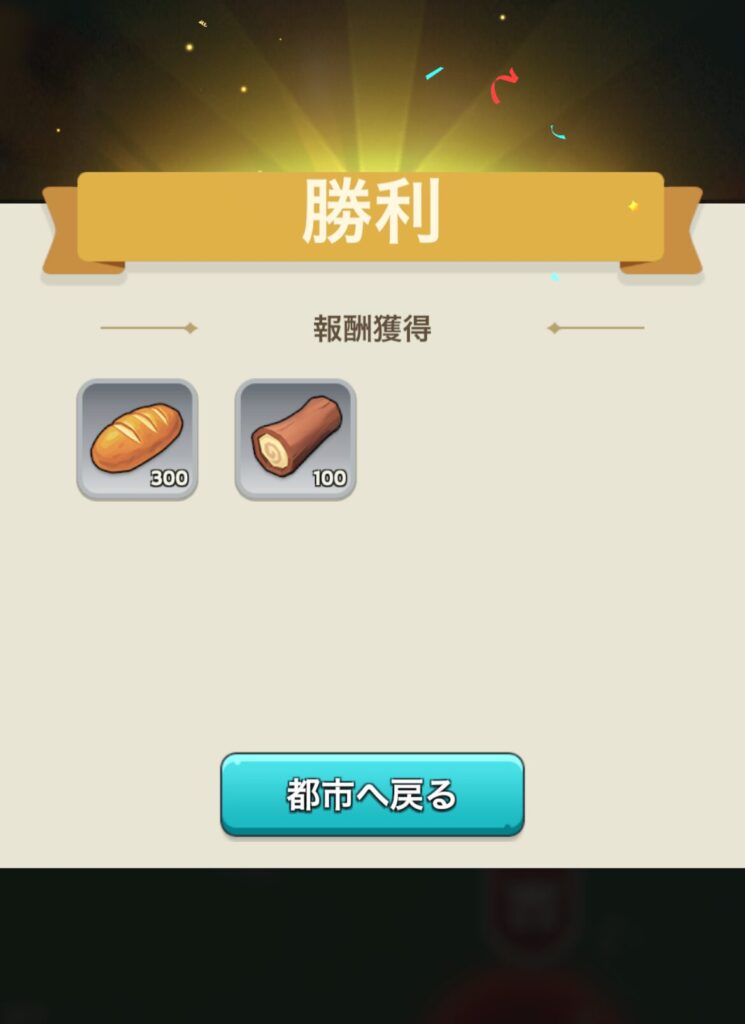The height and width of the screenshot is (1024, 745).
Task: Tap the 都市へ戻る button
Action: 372,795
